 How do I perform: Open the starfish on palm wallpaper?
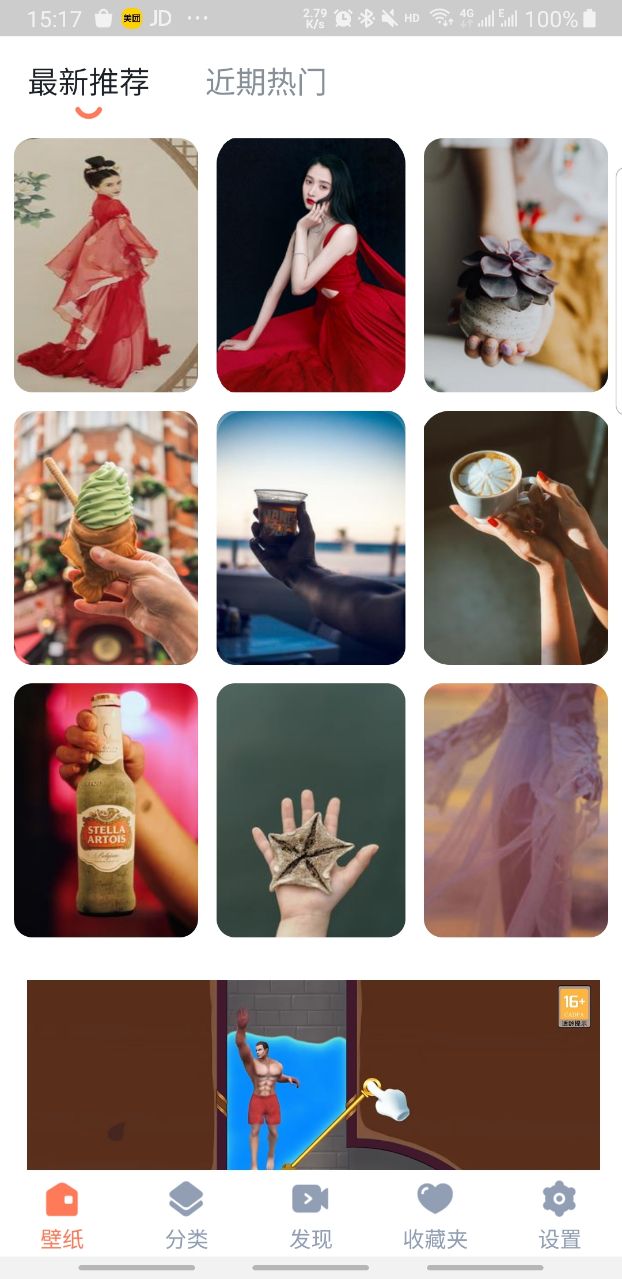[311, 810]
